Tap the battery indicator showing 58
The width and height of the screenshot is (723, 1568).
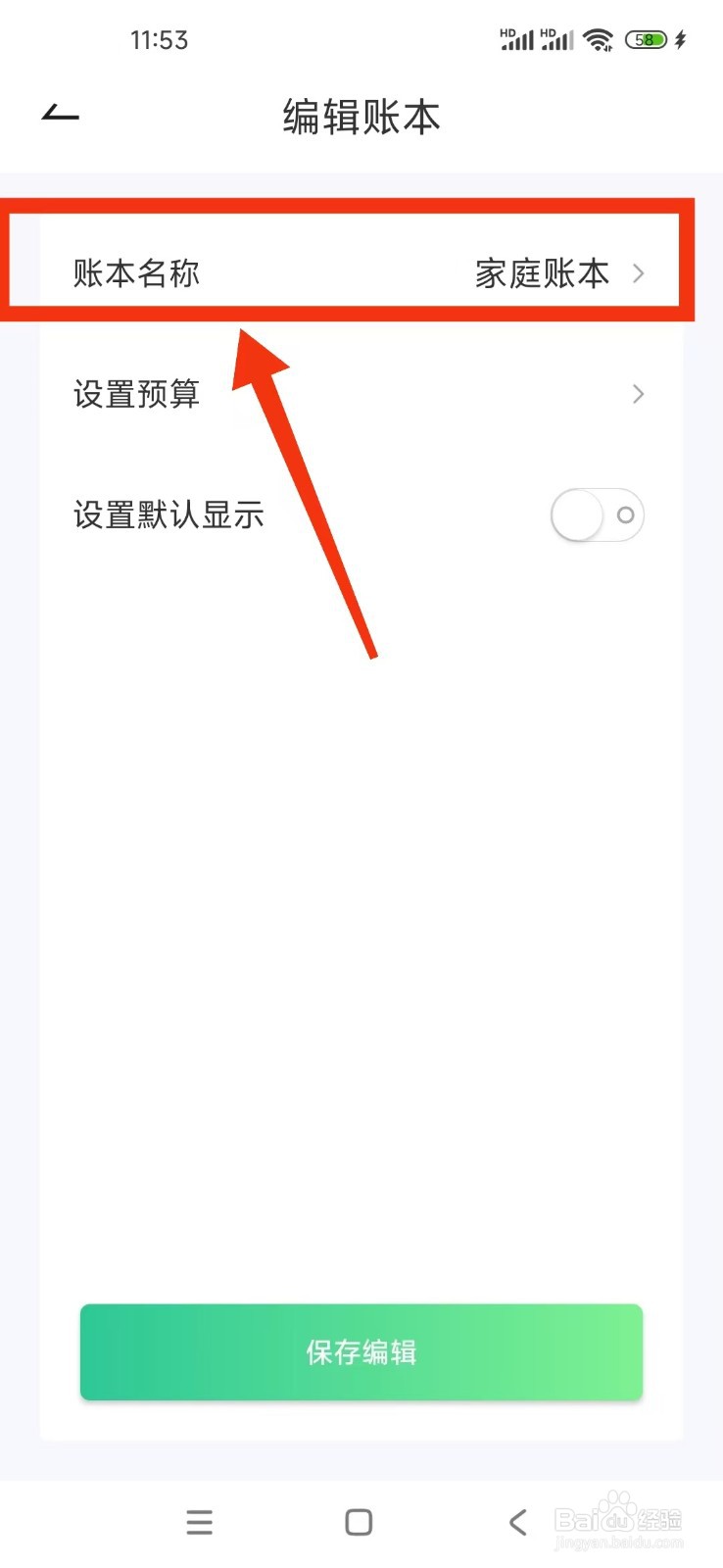pyautogui.click(x=646, y=40)
